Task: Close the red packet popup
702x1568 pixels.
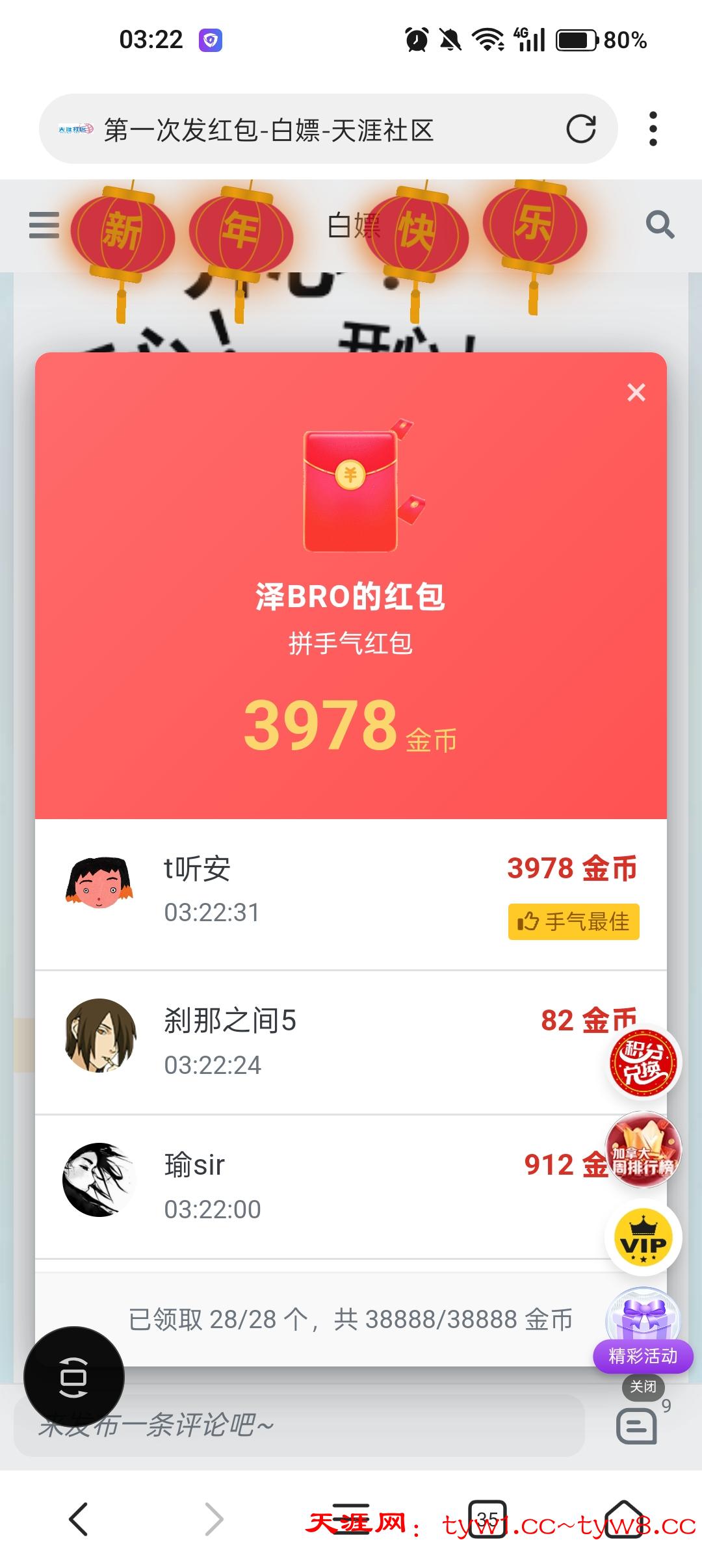Action: (x=636, y=393)
